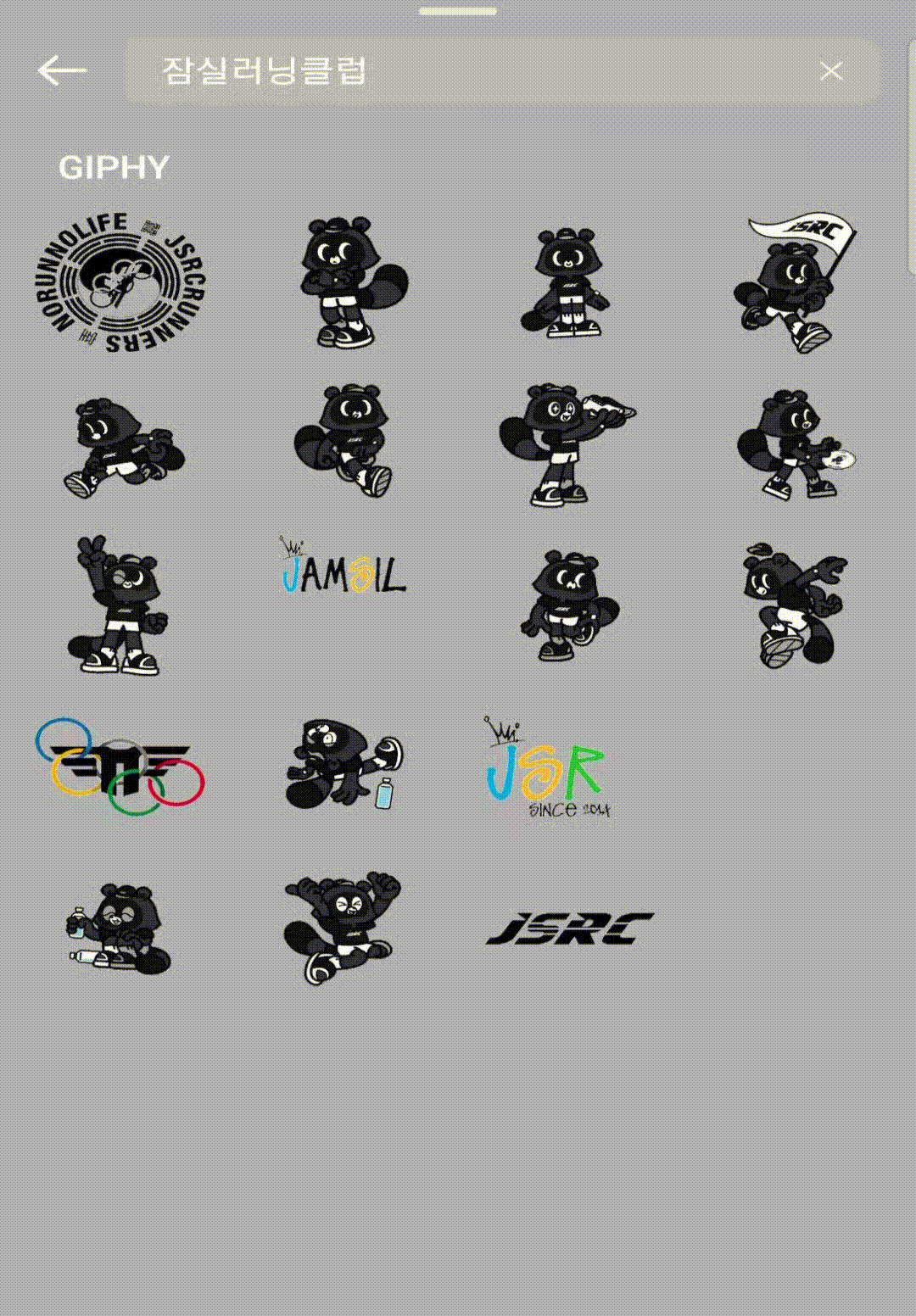Go back with the arrow icon

pos(62,70)
